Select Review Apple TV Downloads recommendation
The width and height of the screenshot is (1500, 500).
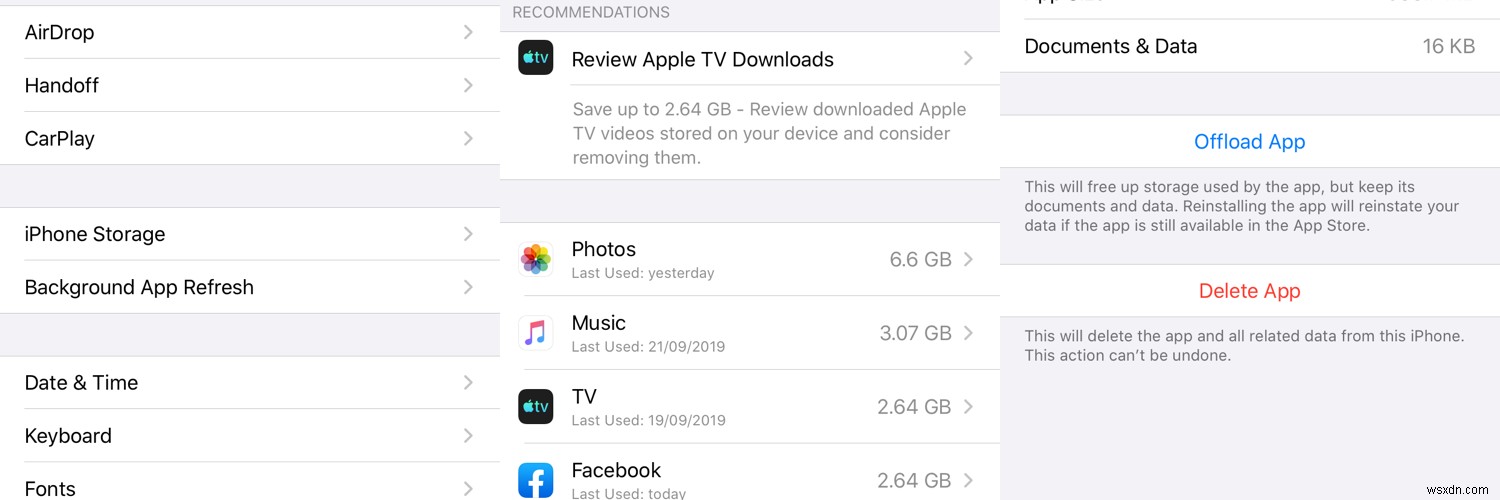(748, 59)
